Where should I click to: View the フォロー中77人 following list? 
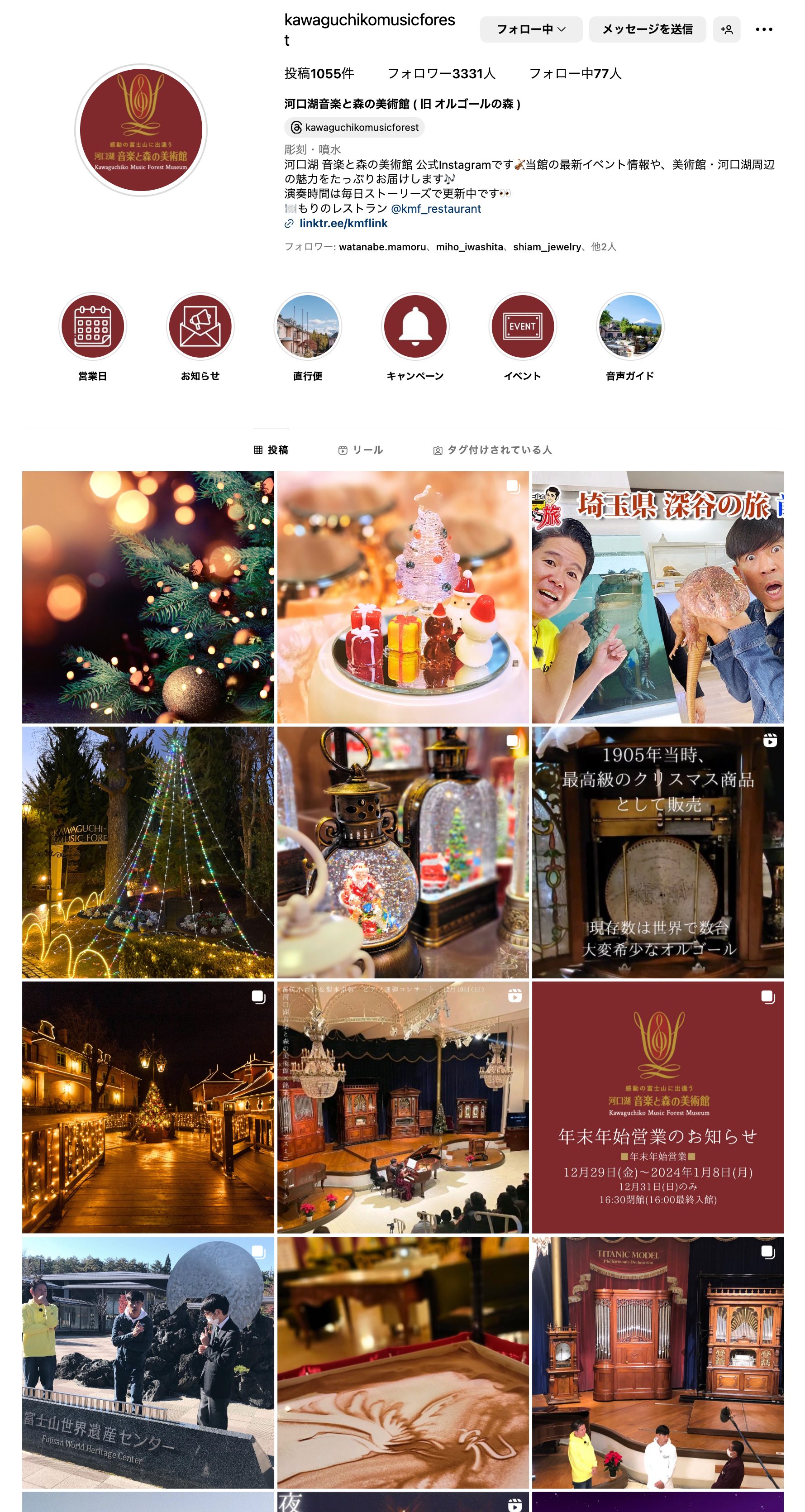point(575,73)
